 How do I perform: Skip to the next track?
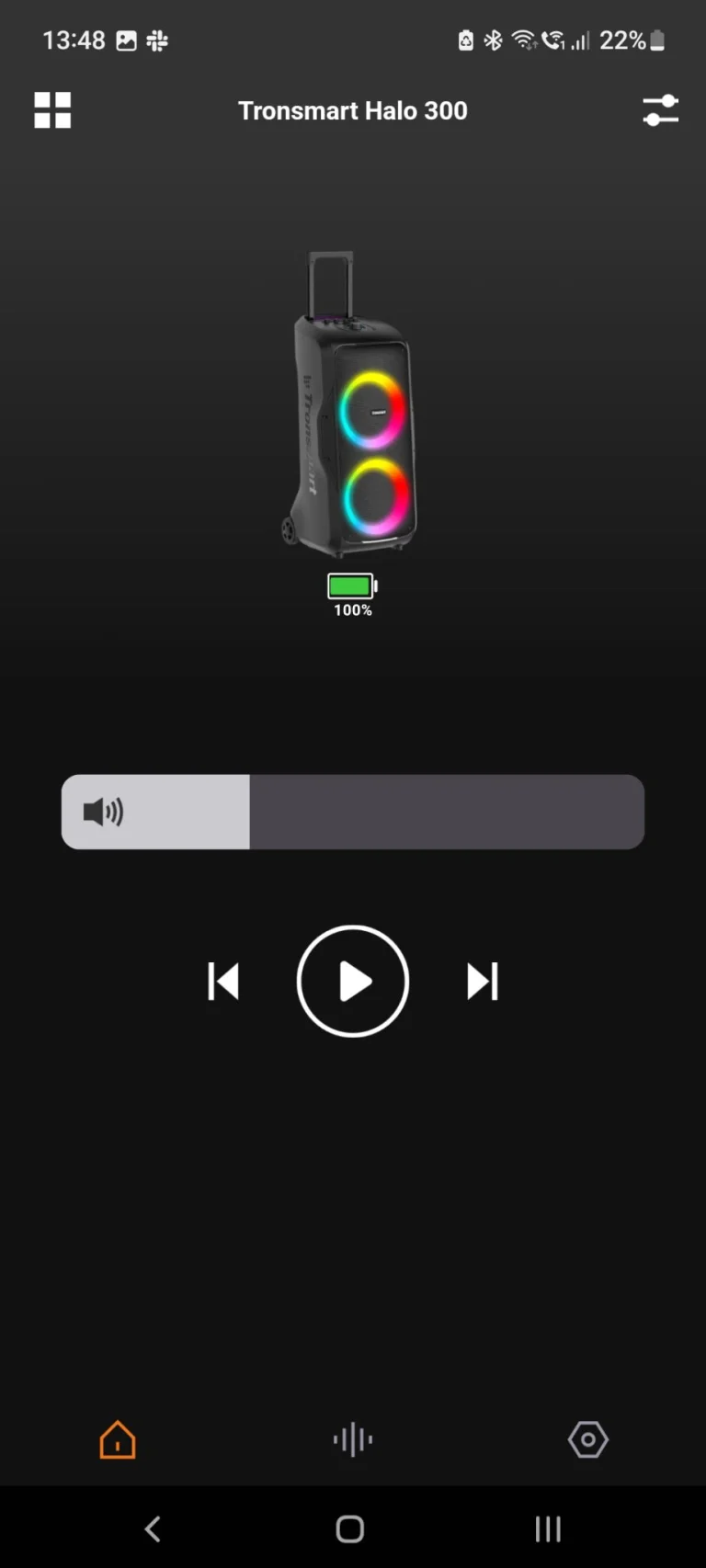click(482, 980)
